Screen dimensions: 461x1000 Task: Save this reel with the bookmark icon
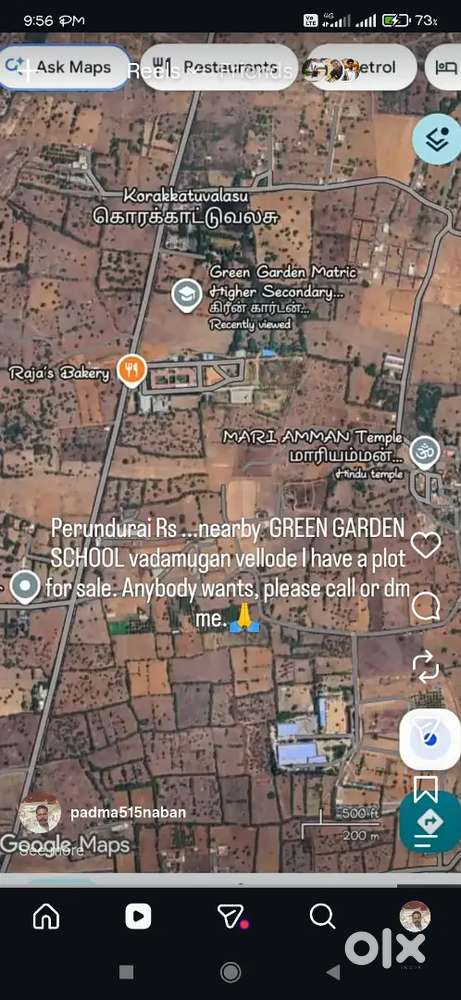click(425, 788)
